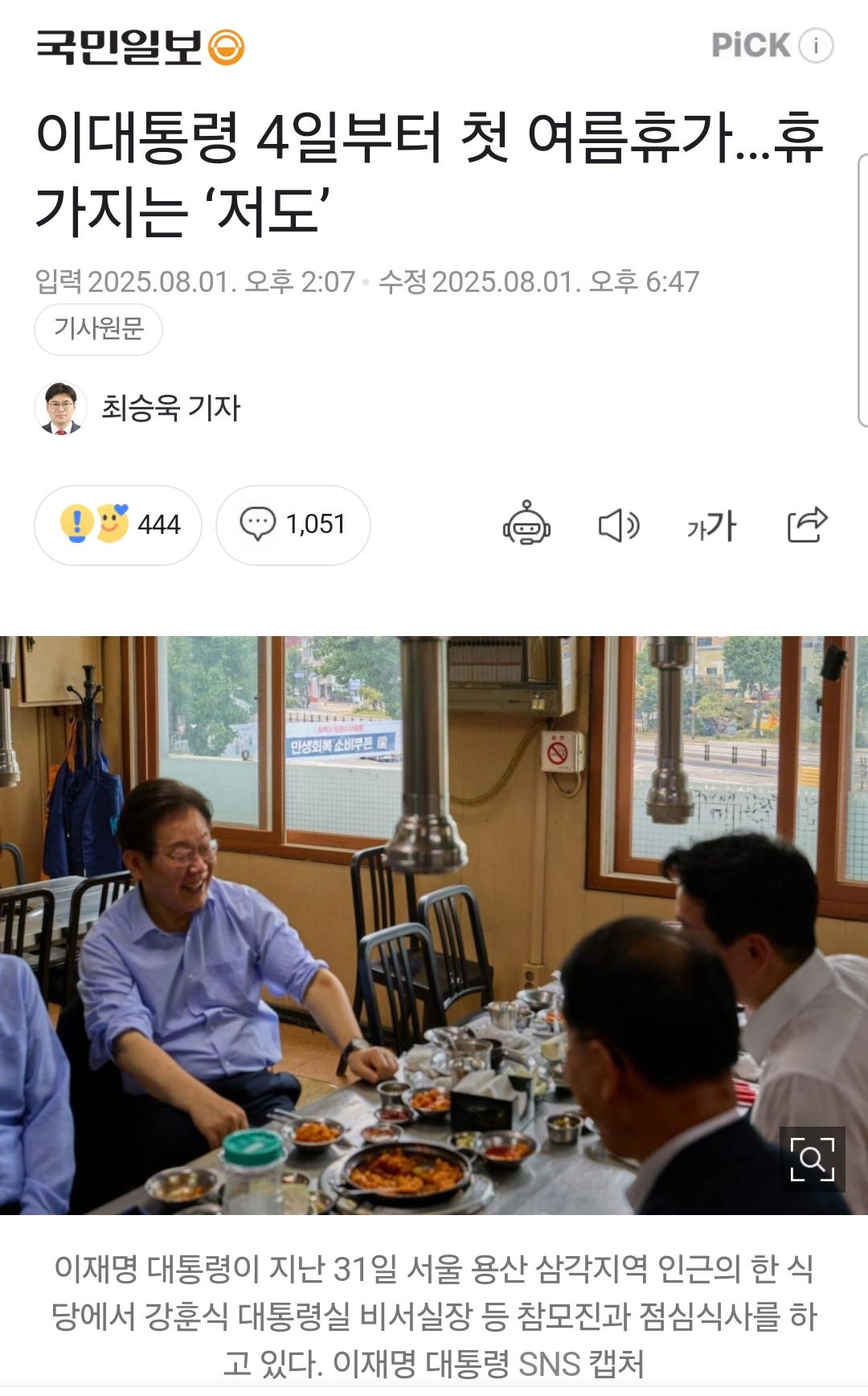868x1396 pixels.
Task: Open the reactions button with 444
Action: [117, 525]
